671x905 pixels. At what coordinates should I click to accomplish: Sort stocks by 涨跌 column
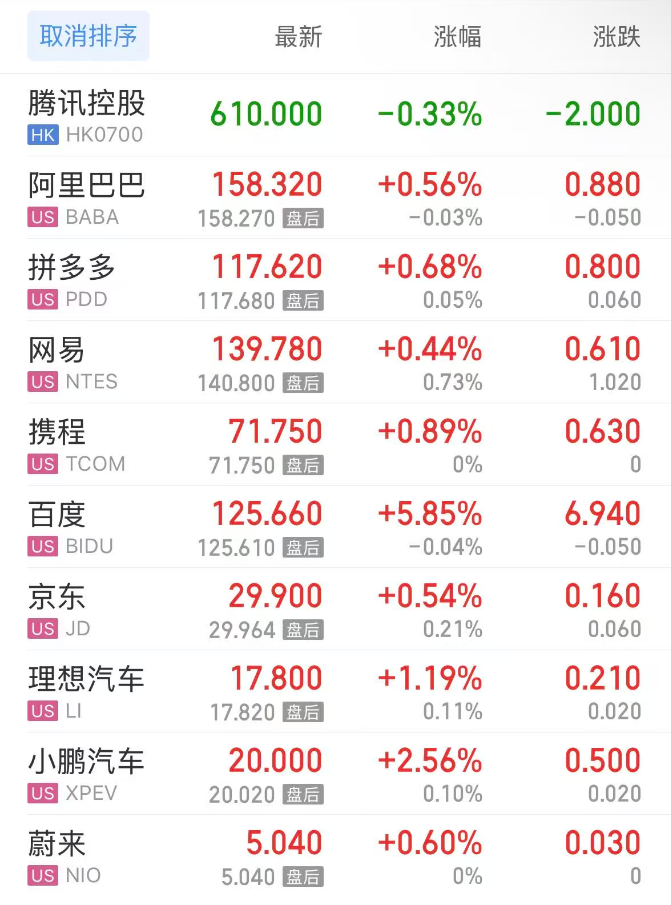click(x=616, y=38)
